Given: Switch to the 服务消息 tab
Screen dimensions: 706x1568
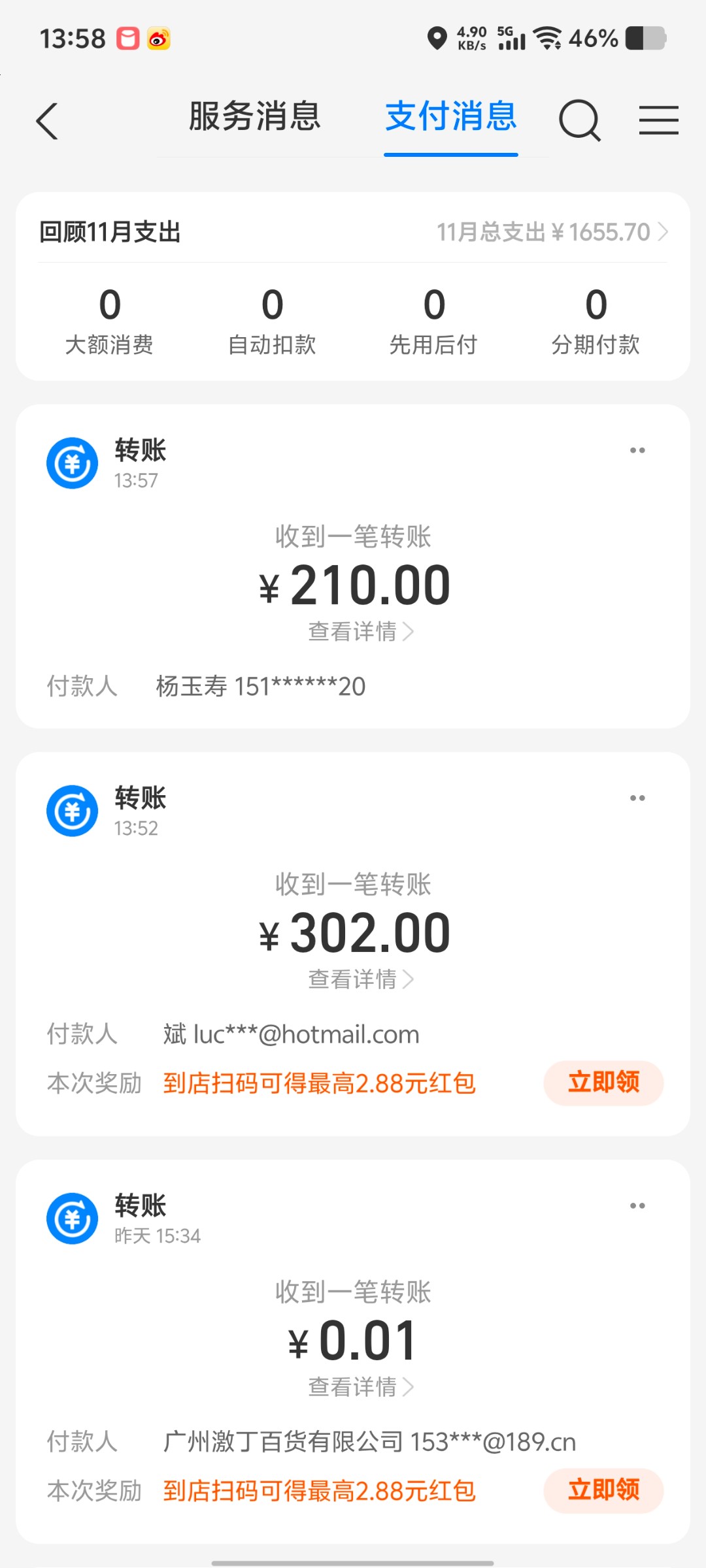Looking at the screenshot, I should (x=254, y=117).
